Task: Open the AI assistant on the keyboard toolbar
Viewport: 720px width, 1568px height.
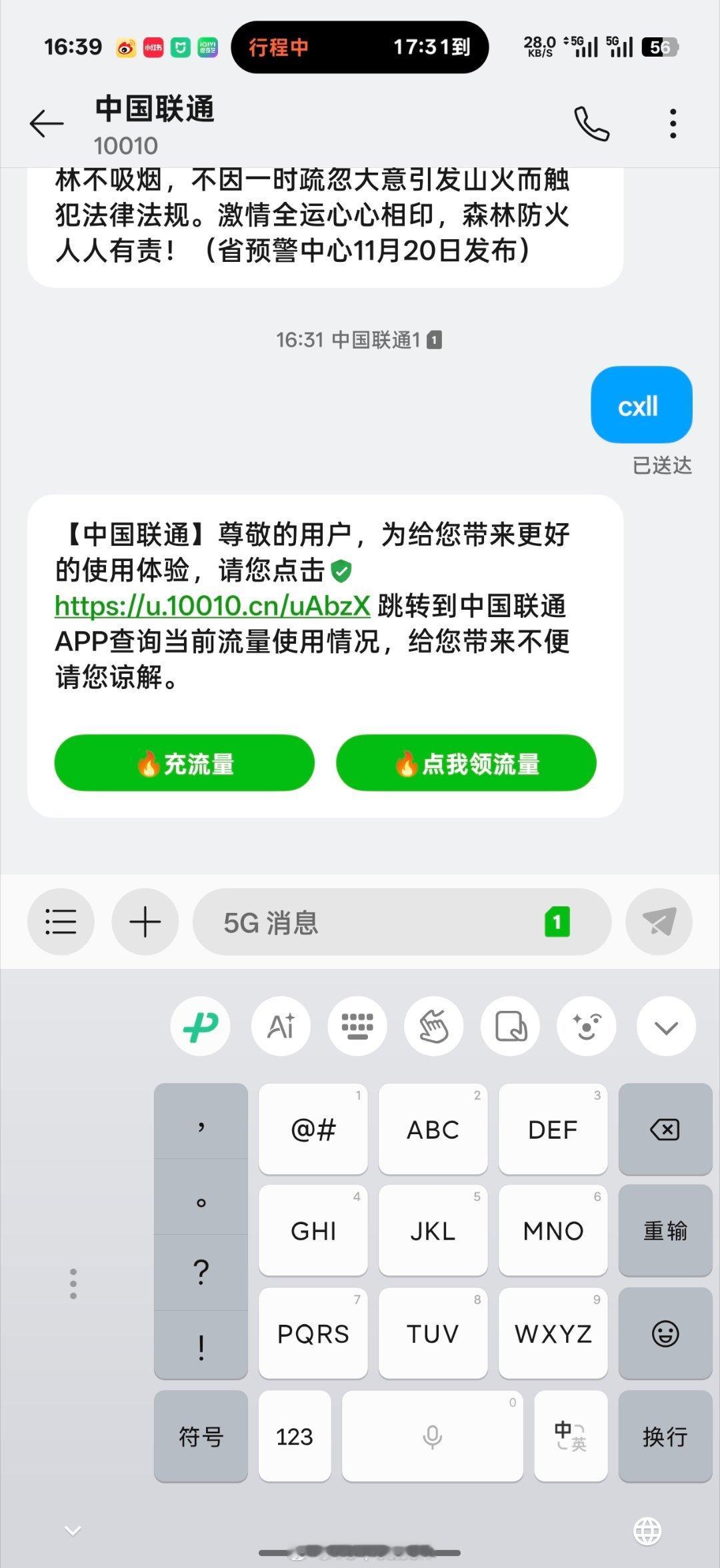Action: [x=281, y=1026]
